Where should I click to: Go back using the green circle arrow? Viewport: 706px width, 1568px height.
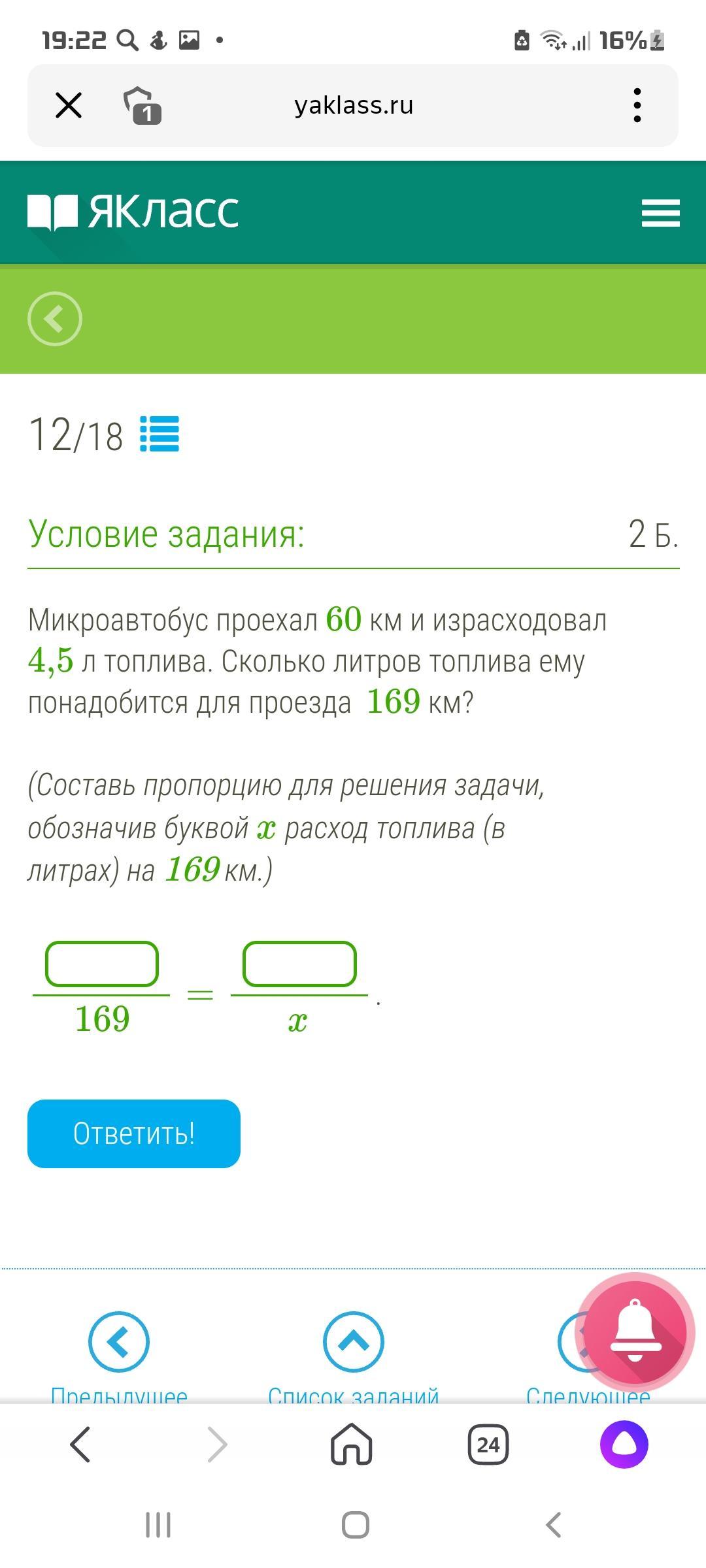click(55, 319)
